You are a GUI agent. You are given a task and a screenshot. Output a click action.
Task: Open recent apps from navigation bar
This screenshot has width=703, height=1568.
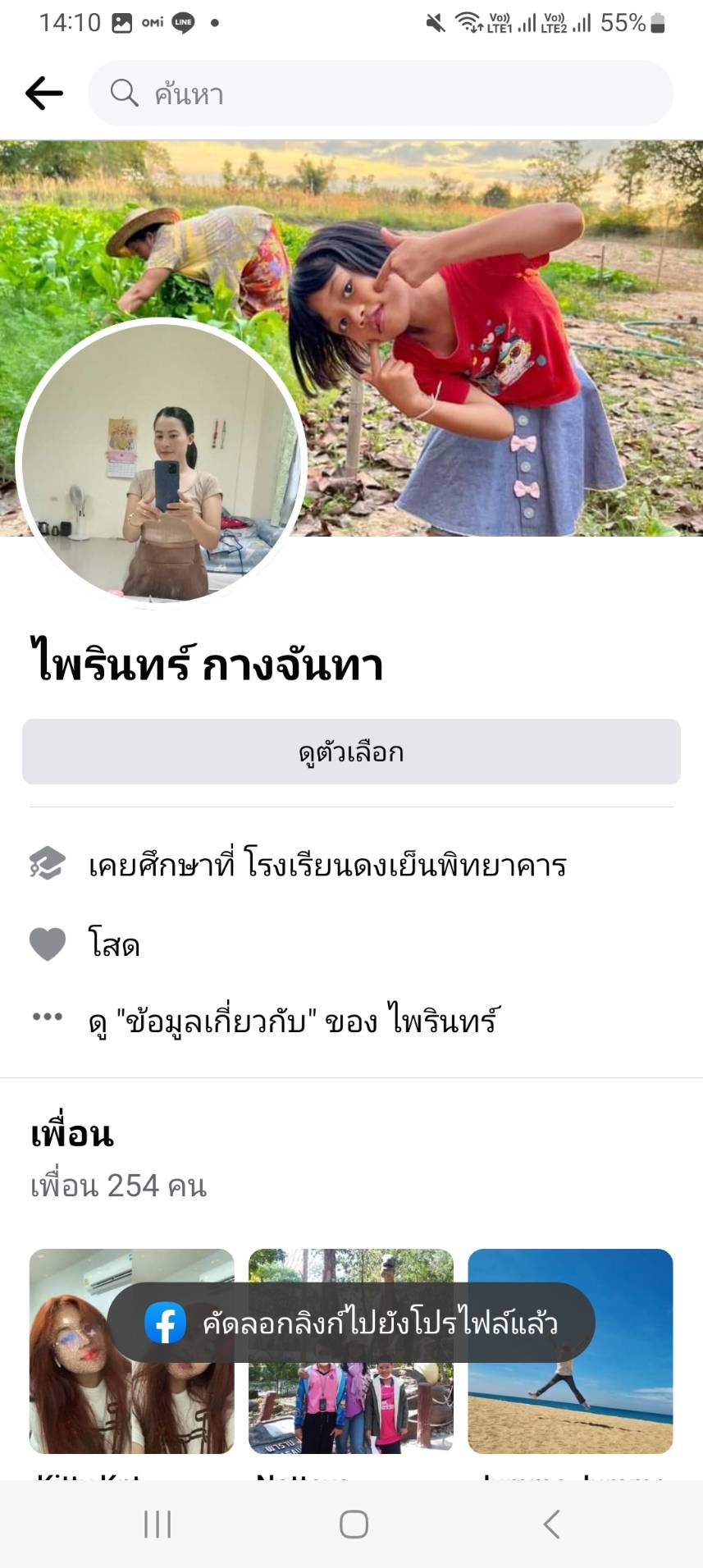tap(157, 1525)
